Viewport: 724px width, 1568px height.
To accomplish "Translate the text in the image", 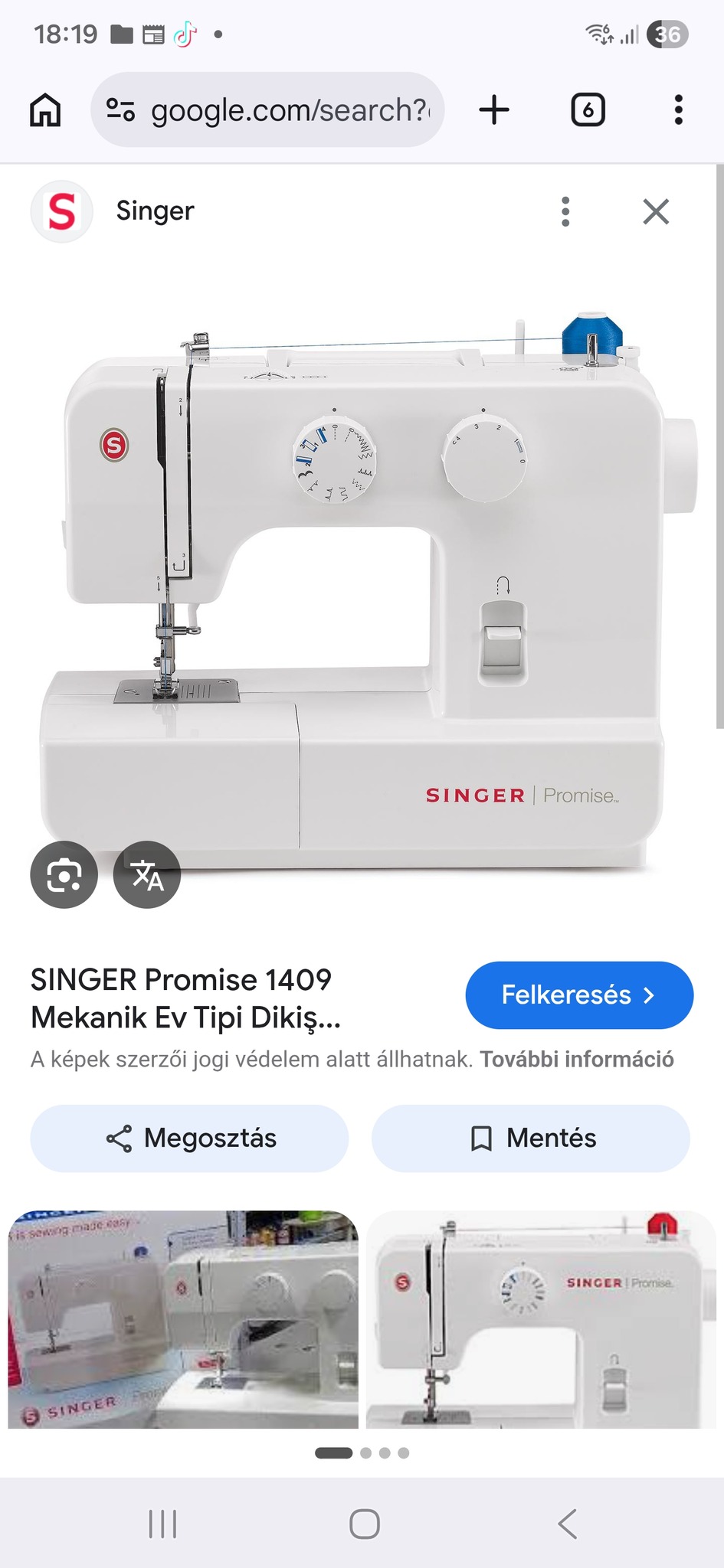I will click(x=147, y=874).
